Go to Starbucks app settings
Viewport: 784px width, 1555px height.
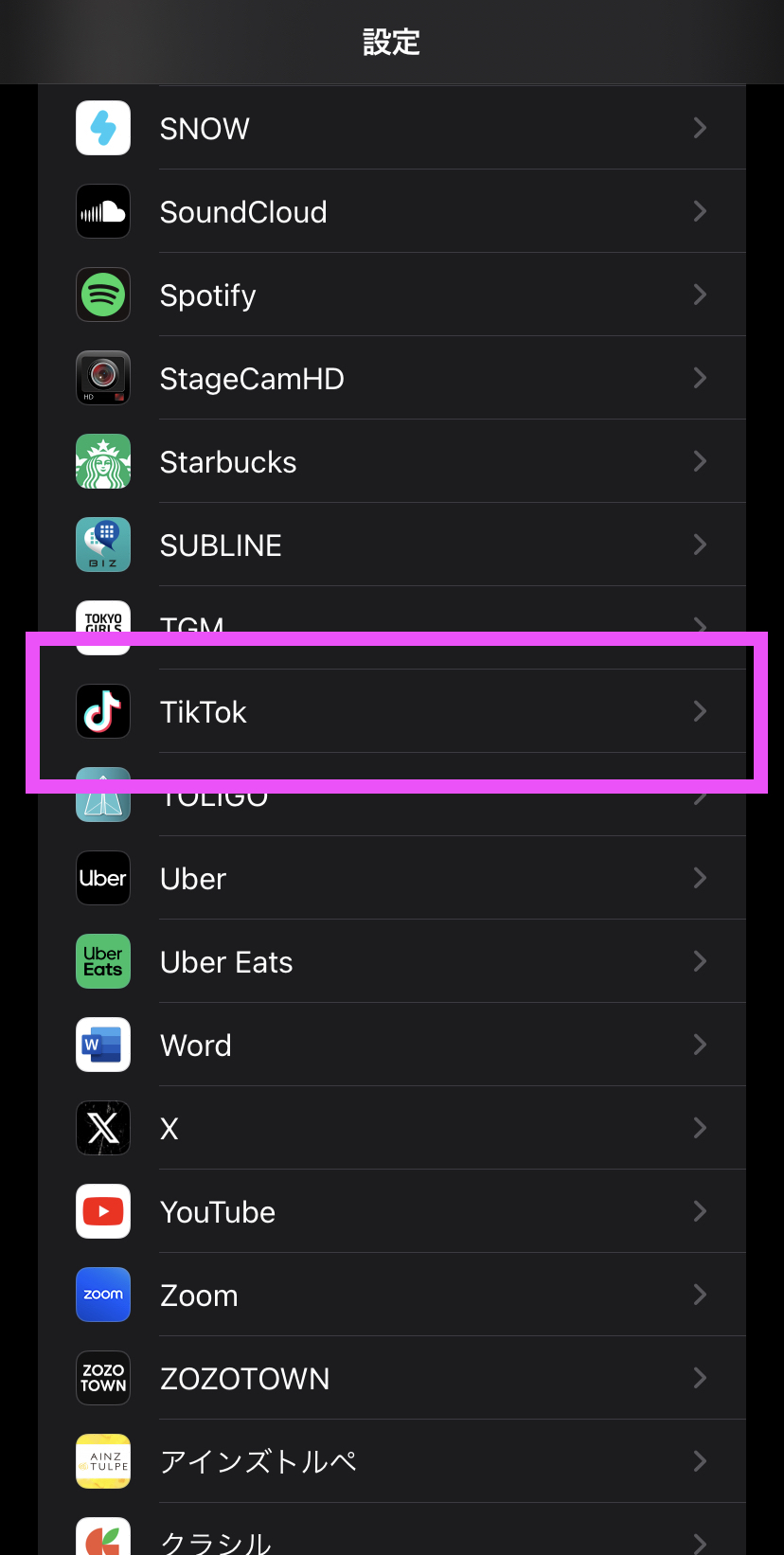tap(392, 461)
